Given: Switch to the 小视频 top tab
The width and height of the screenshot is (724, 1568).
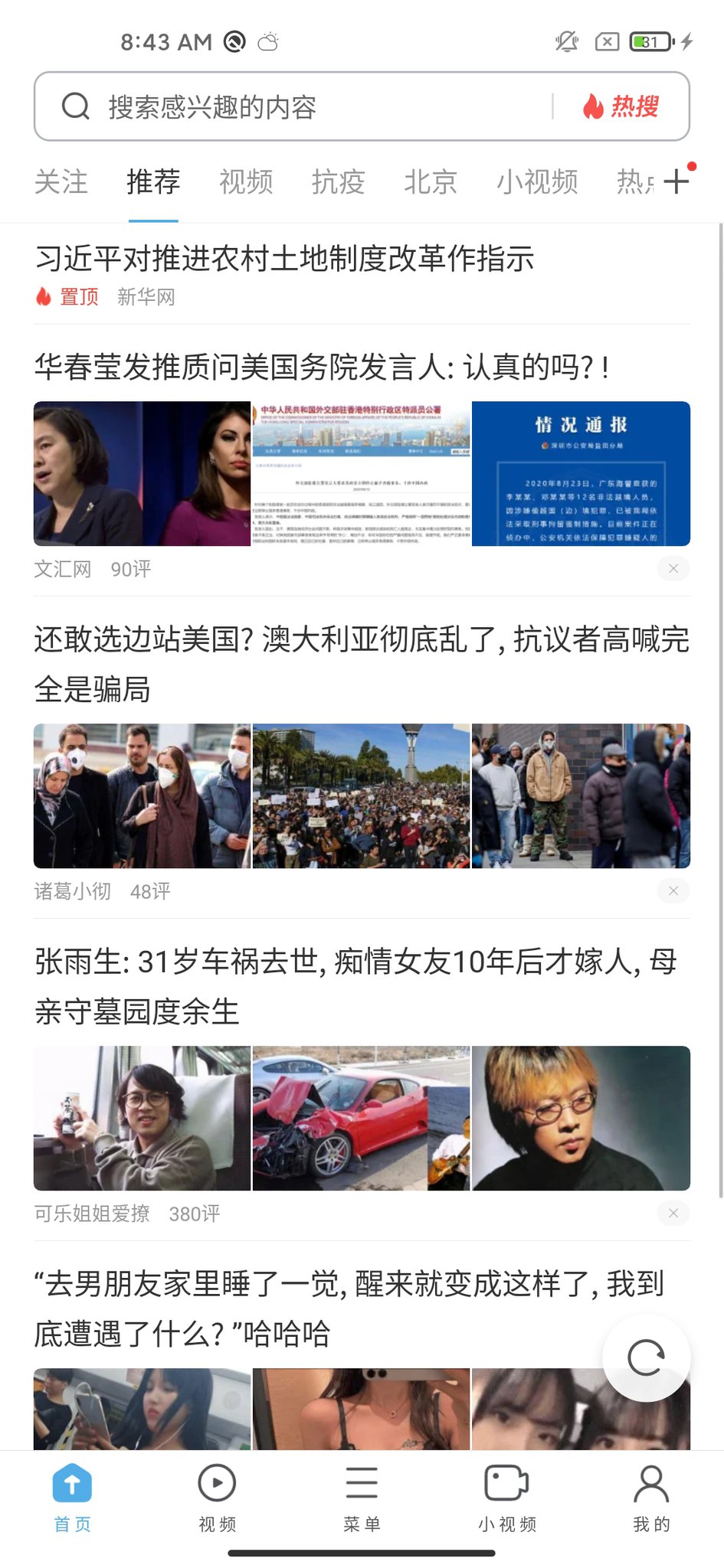Looking at the screenshot, I should click(x=537, y=182).
